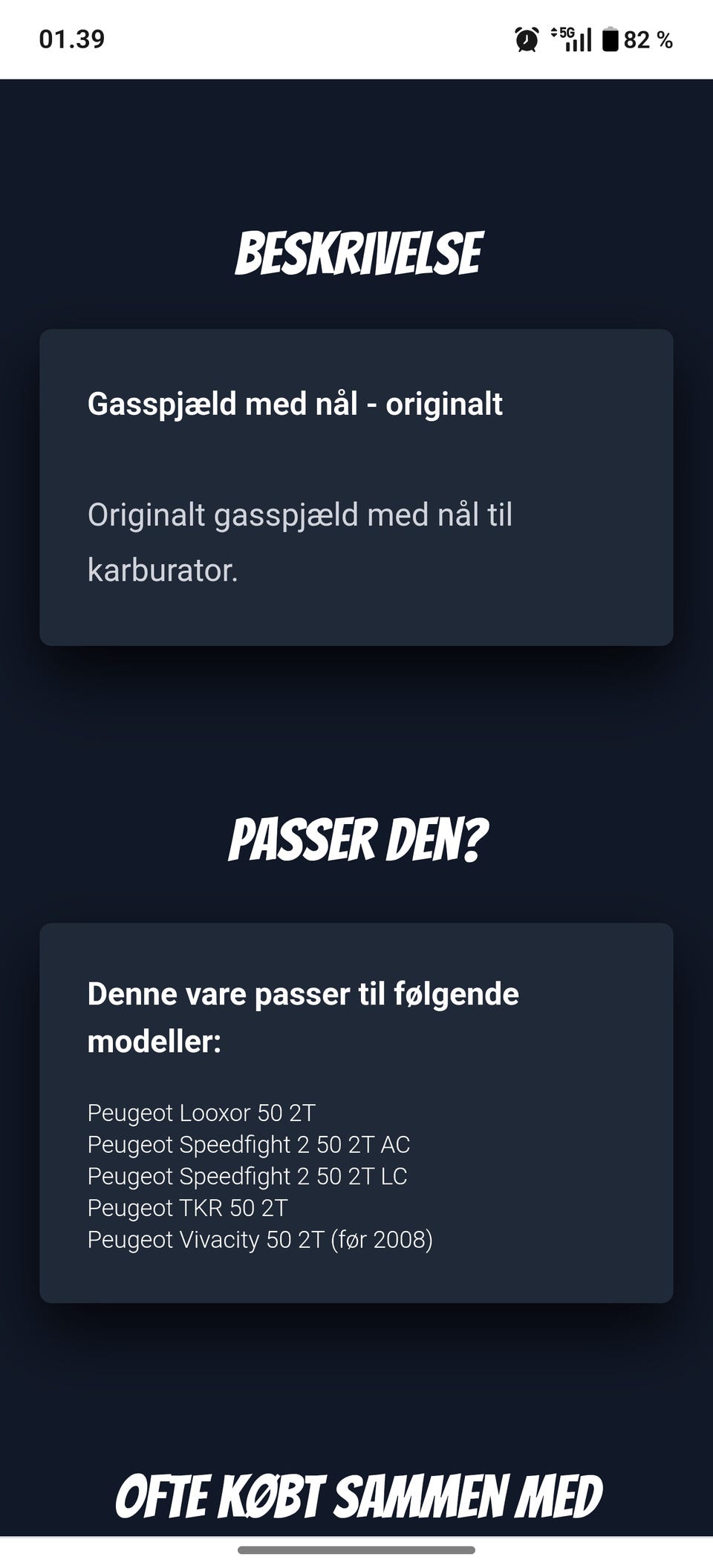Select Peugeot Speedfight 2 50 2T LC
The height and width of the screenshot is (1568, 713).
(x=247, y=1176)
